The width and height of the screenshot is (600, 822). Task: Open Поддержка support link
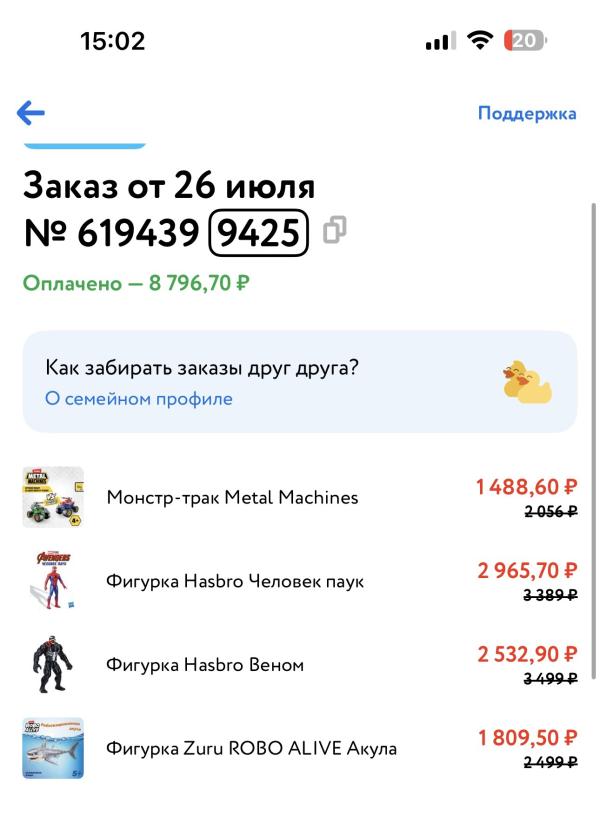click(527, 113)
